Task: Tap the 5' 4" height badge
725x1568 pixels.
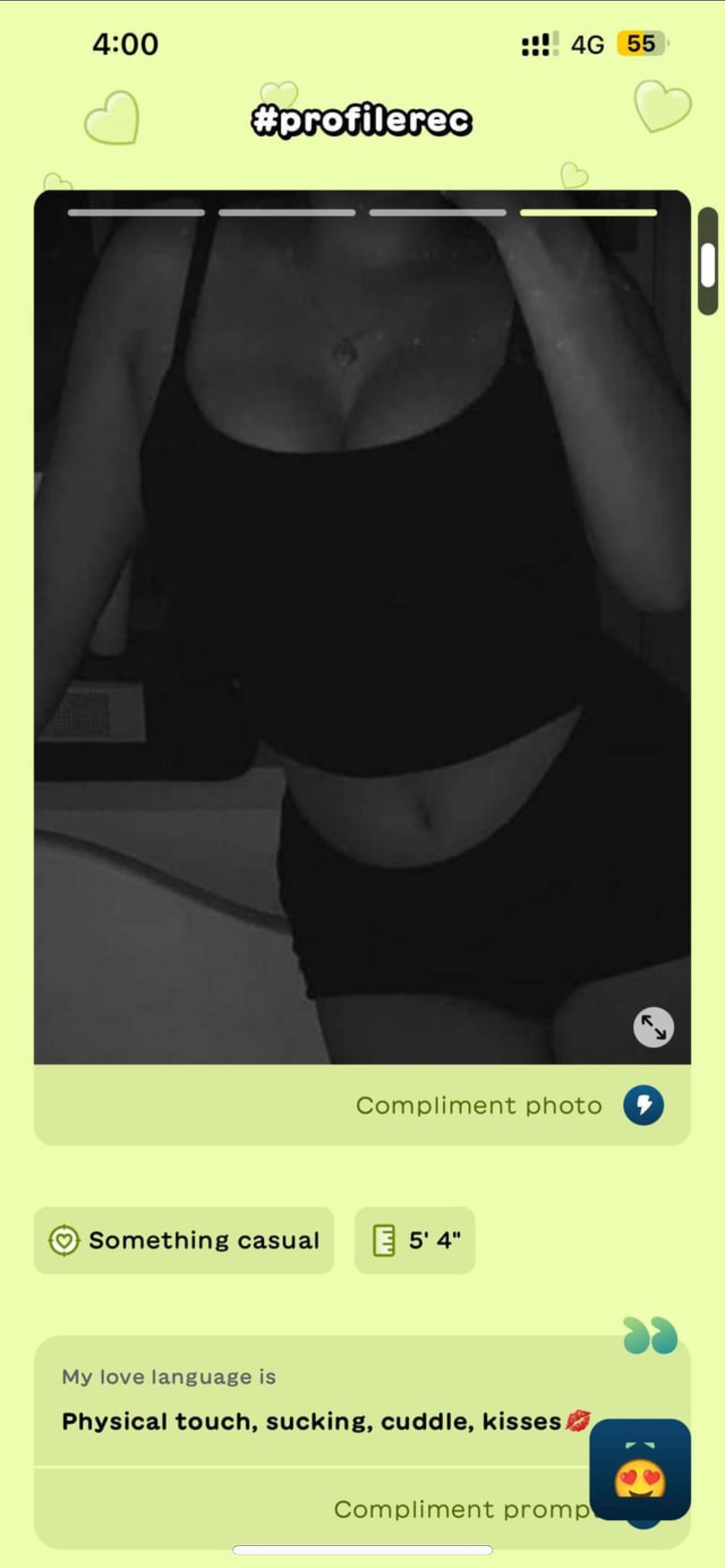Action: pos(414,1241)
